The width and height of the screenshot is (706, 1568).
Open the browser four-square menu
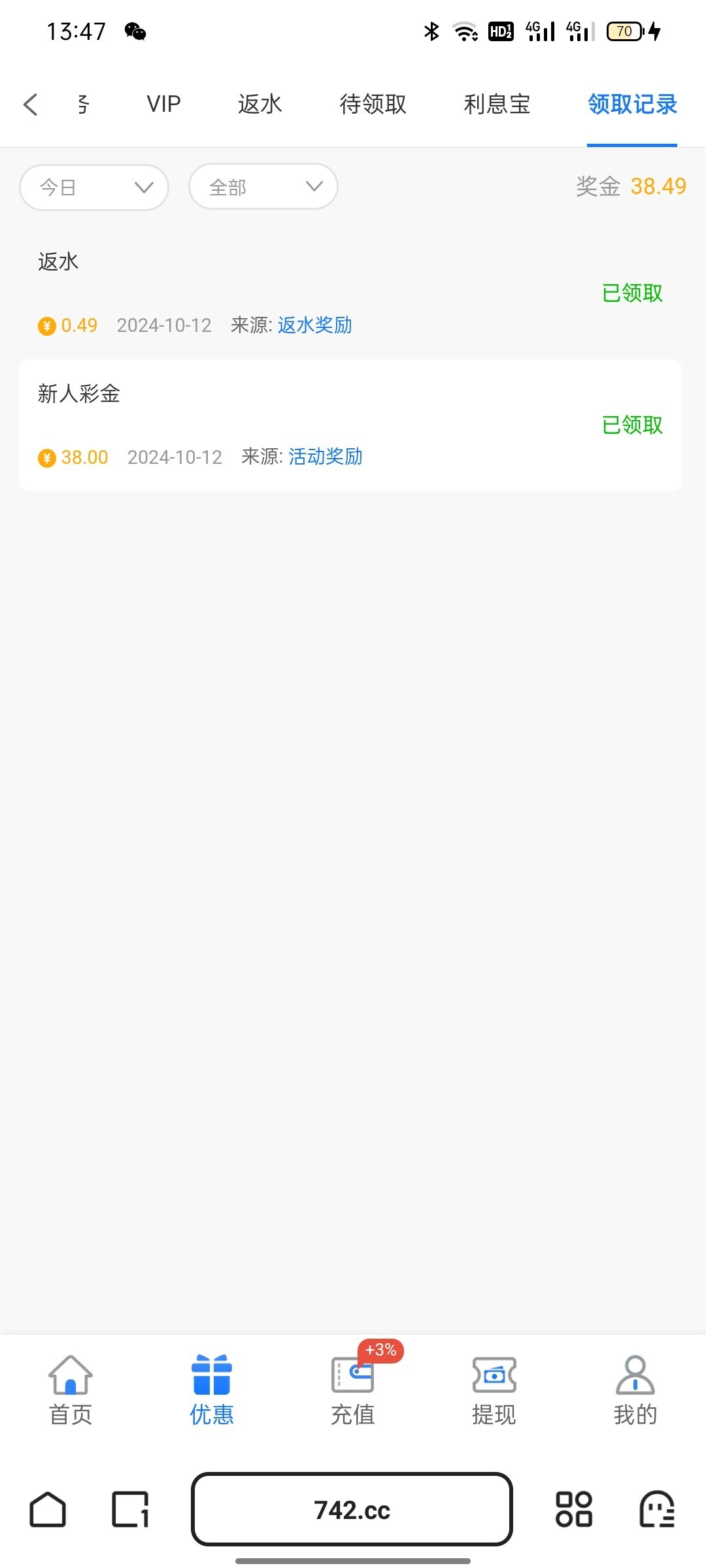(x=574, y=1509)
